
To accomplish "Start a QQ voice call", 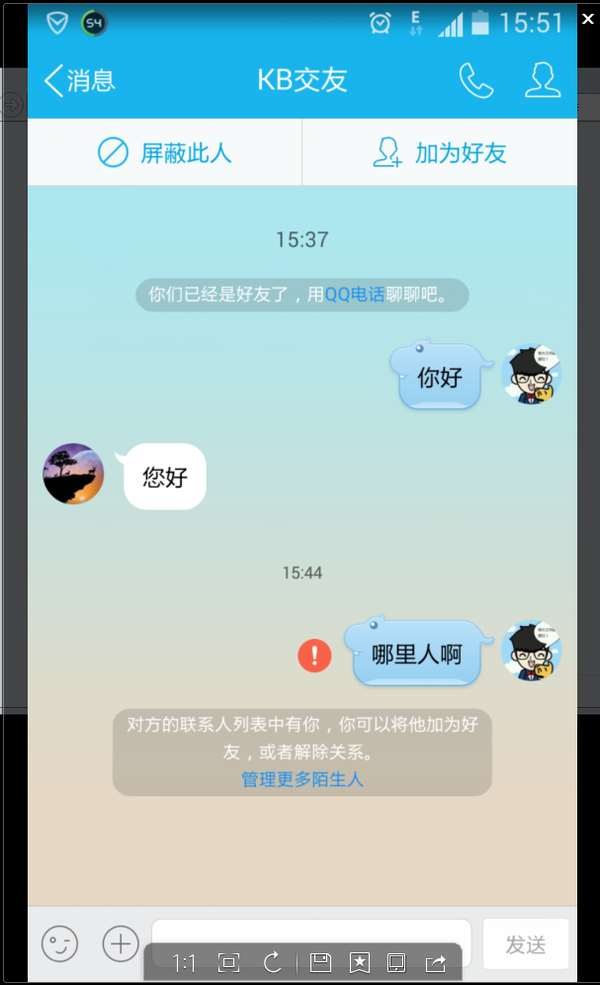I will 476,80.
